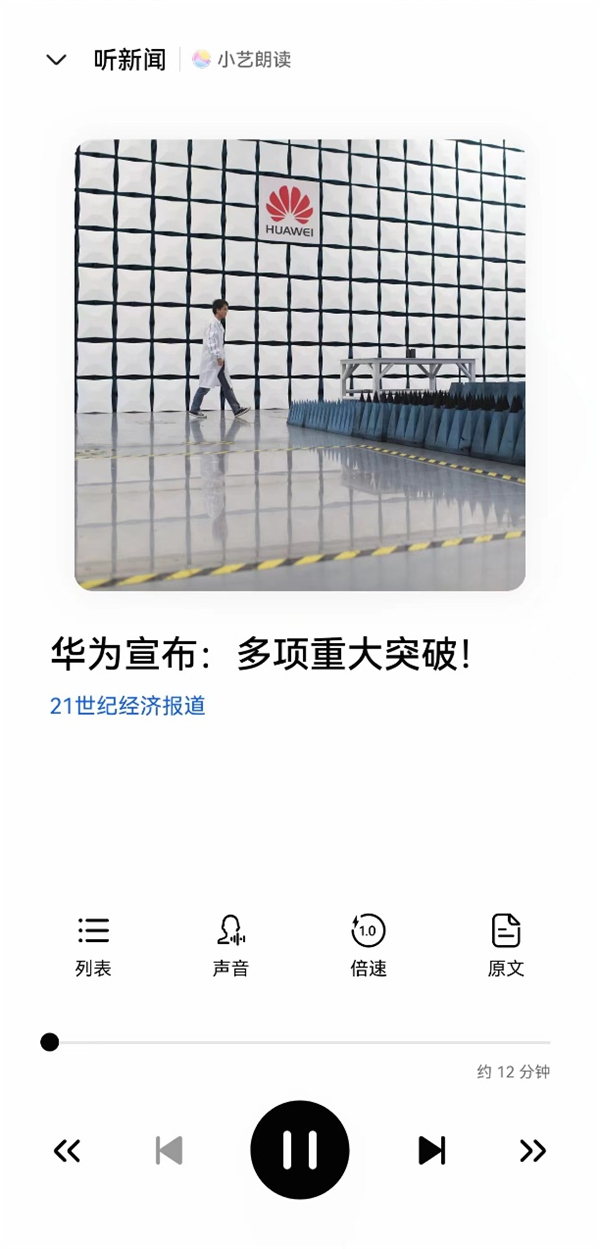Image resolution: width=600 pixels, height=1249 pixels.
Task: Open the original article via 原文
Action: click(506, 944)
